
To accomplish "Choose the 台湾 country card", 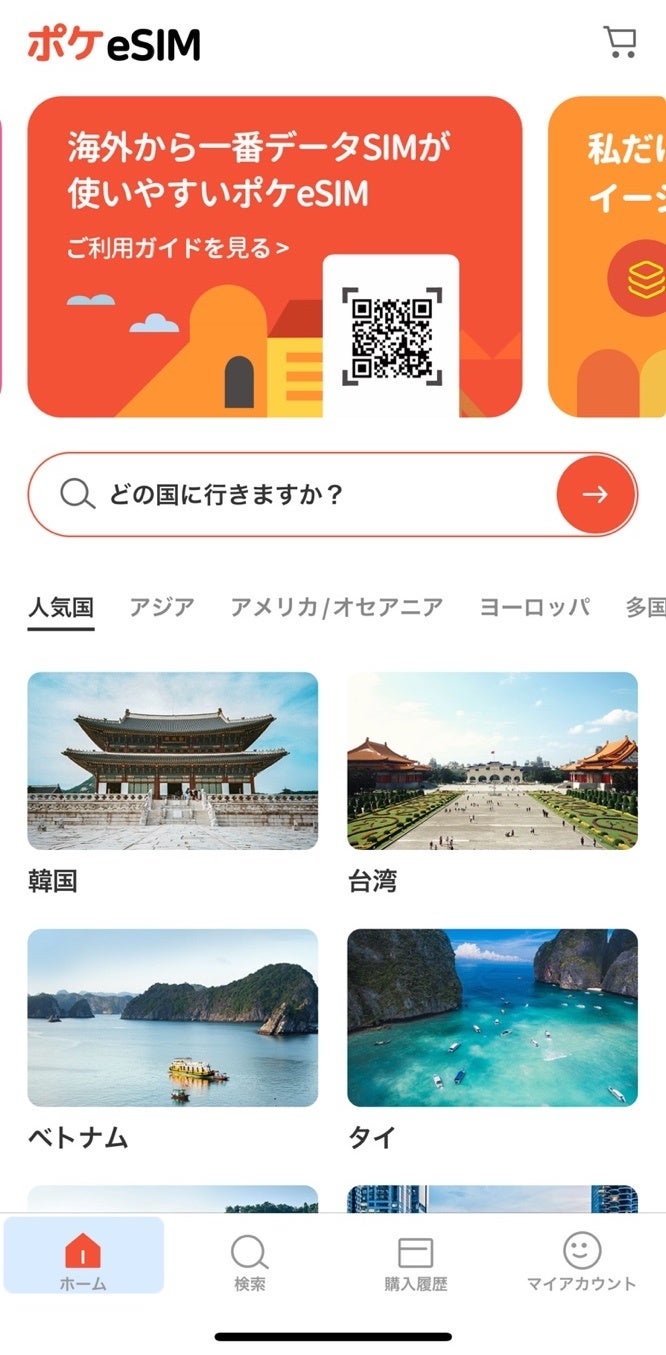I will pos(492,762).
